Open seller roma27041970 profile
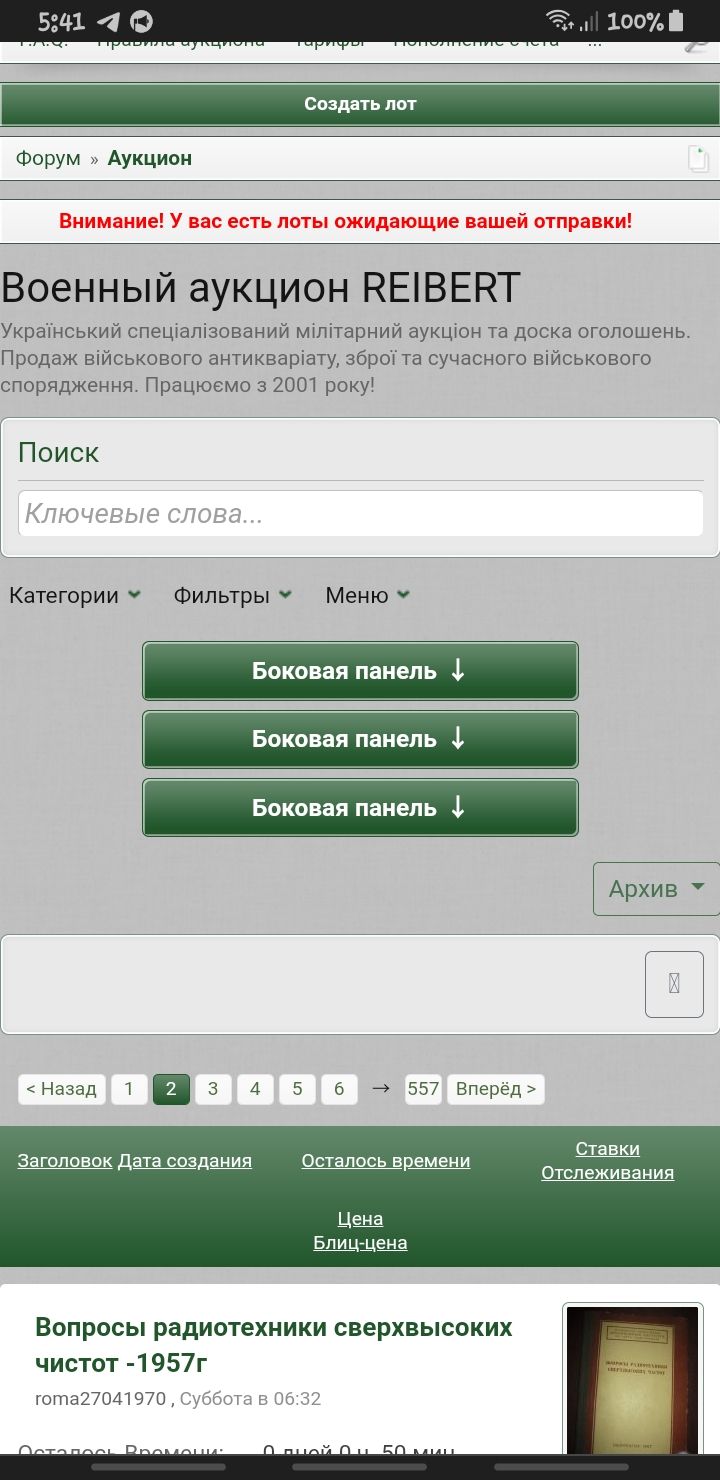 100,1399
